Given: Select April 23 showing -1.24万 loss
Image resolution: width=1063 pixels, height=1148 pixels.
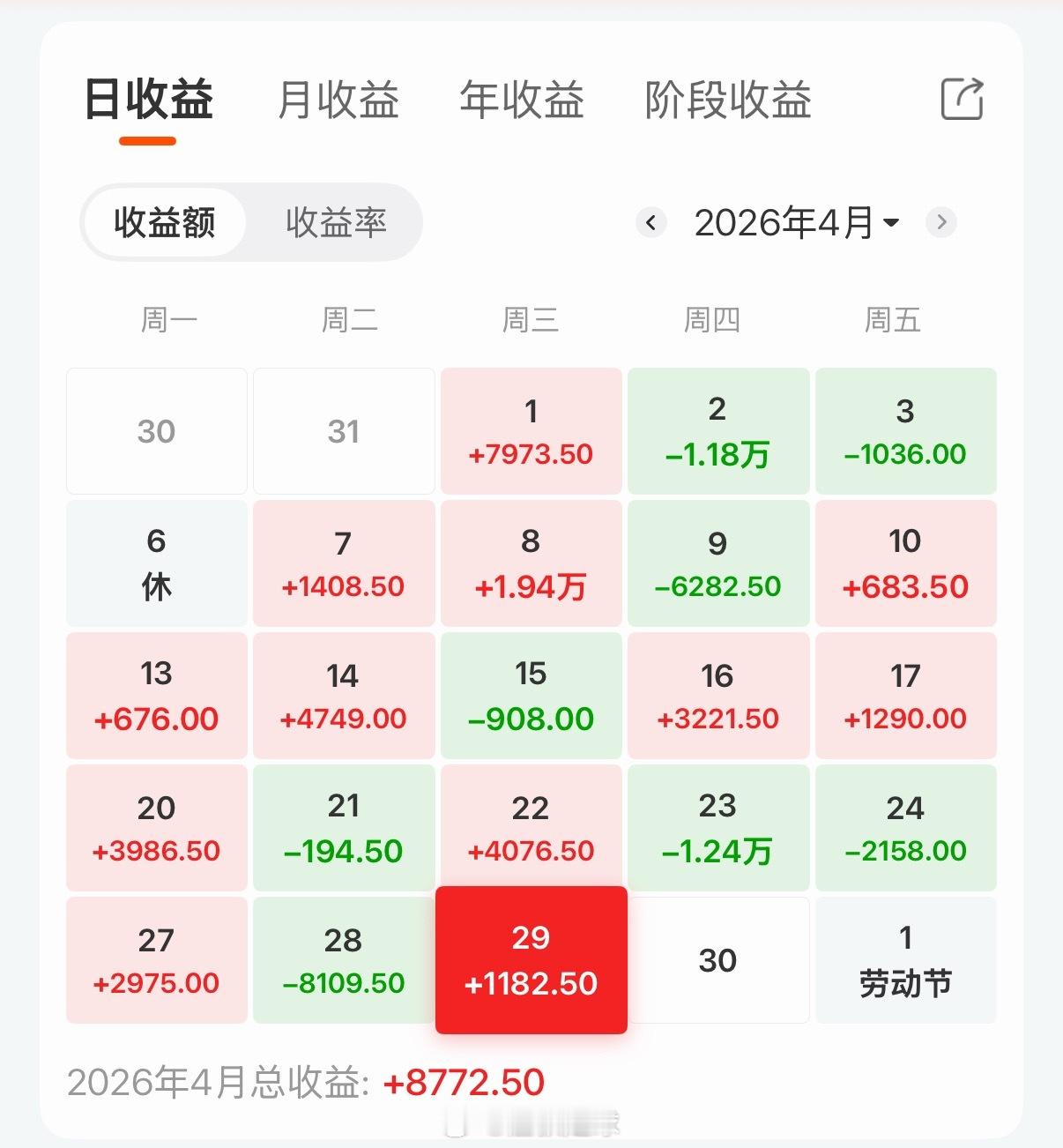Looking at the screenshot, I should tap(717, 827).
